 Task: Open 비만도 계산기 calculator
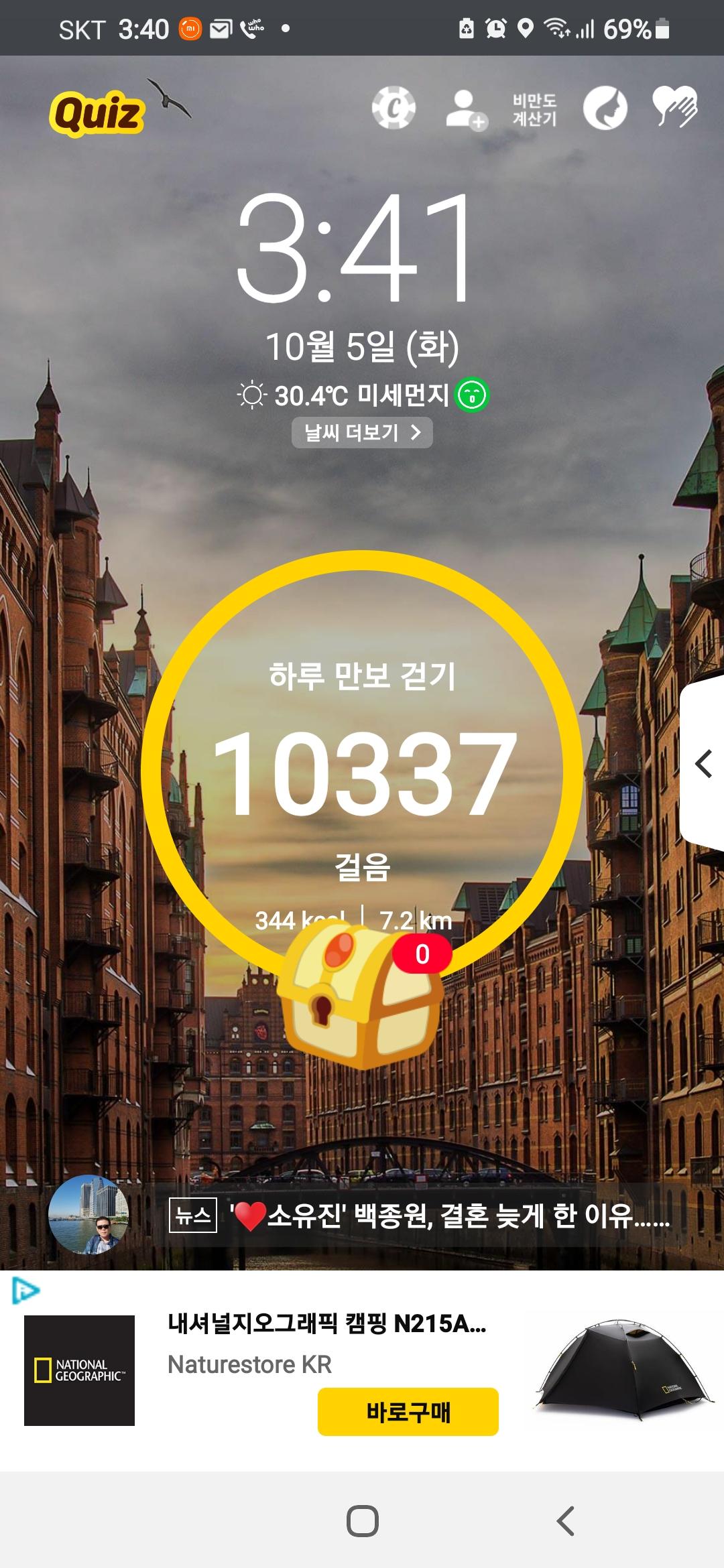(x=534, y=110)
